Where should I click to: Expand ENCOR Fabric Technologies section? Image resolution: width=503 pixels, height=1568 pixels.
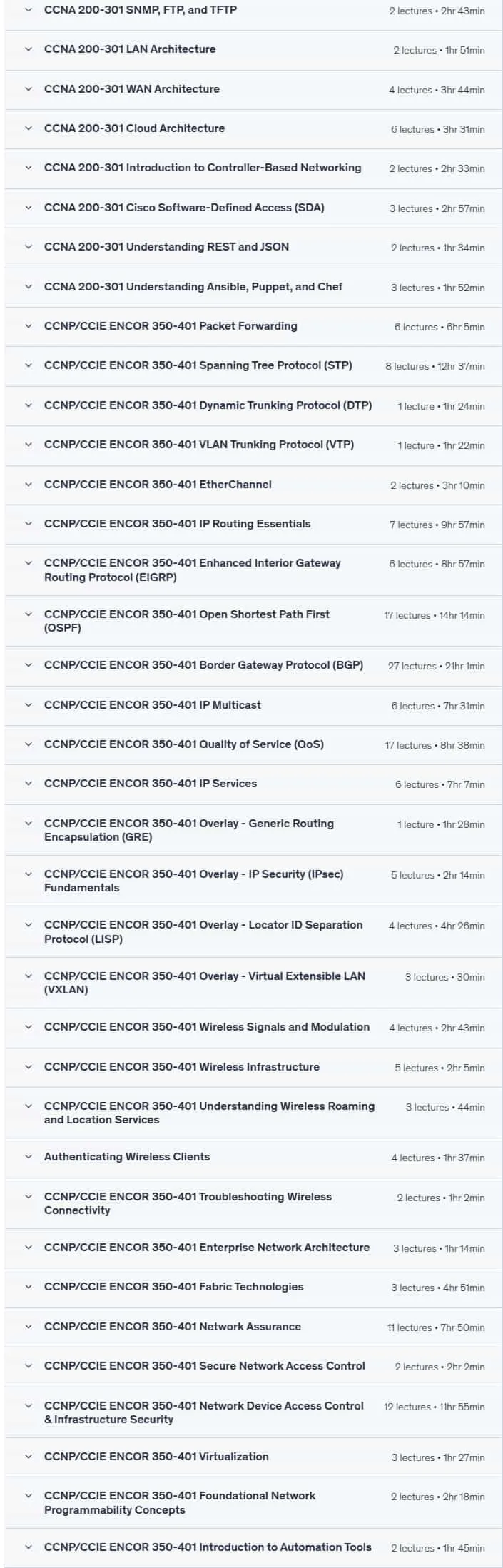point(253,1288)
